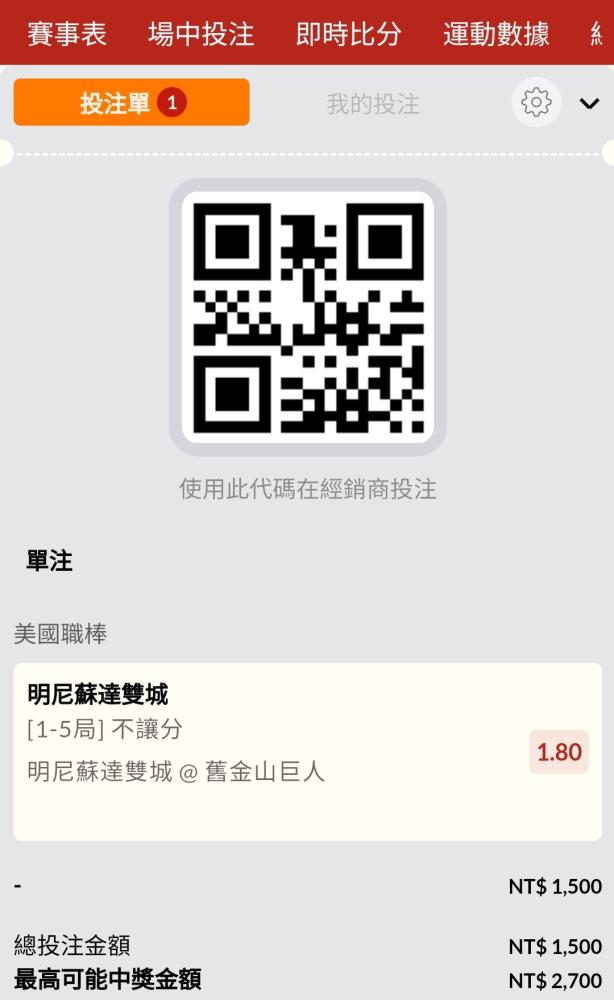Open bet slip settings gear
The image size is (614, 1000).
click(x=536, y=102)
